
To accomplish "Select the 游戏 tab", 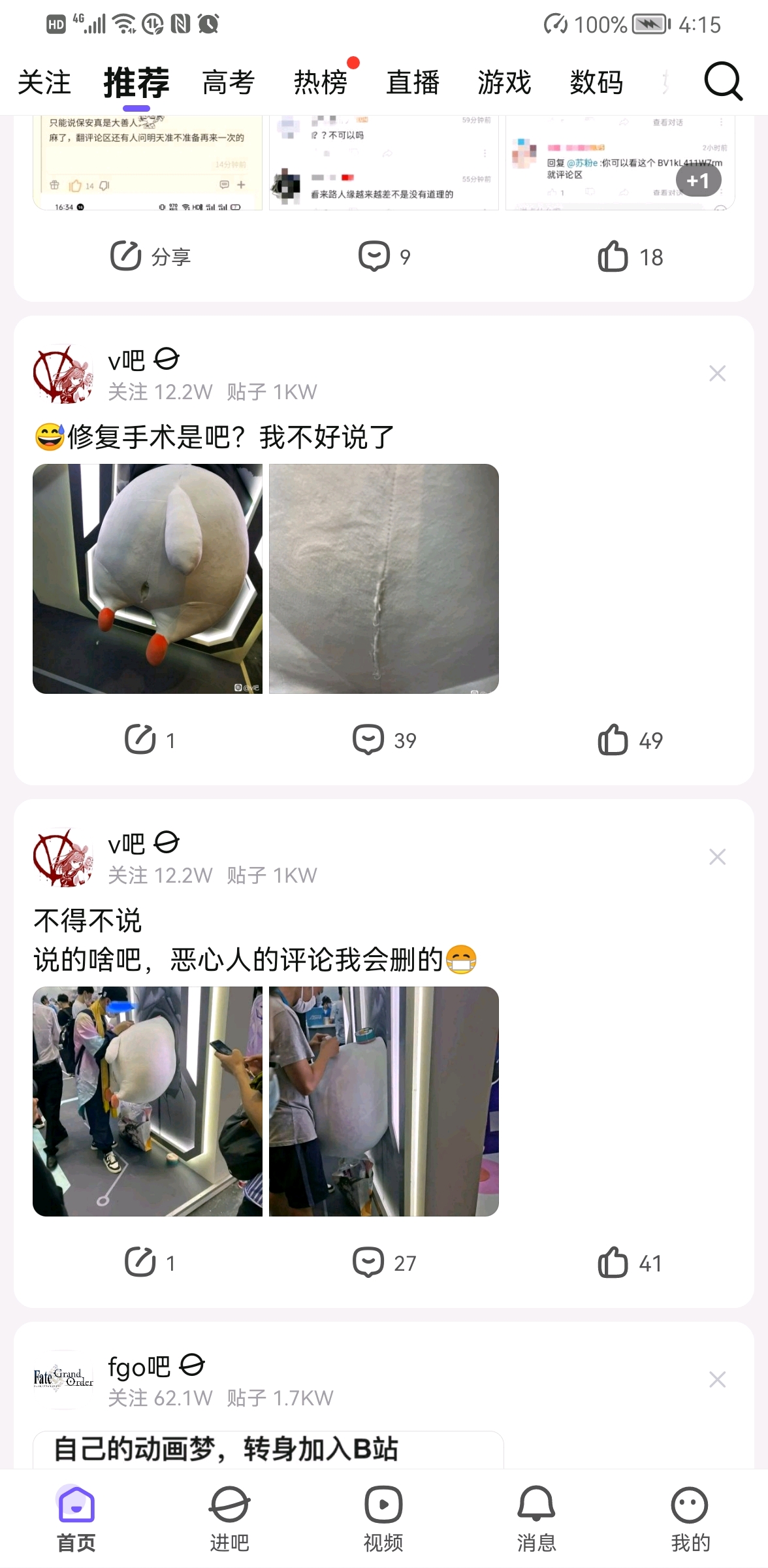I will (504, 83).
